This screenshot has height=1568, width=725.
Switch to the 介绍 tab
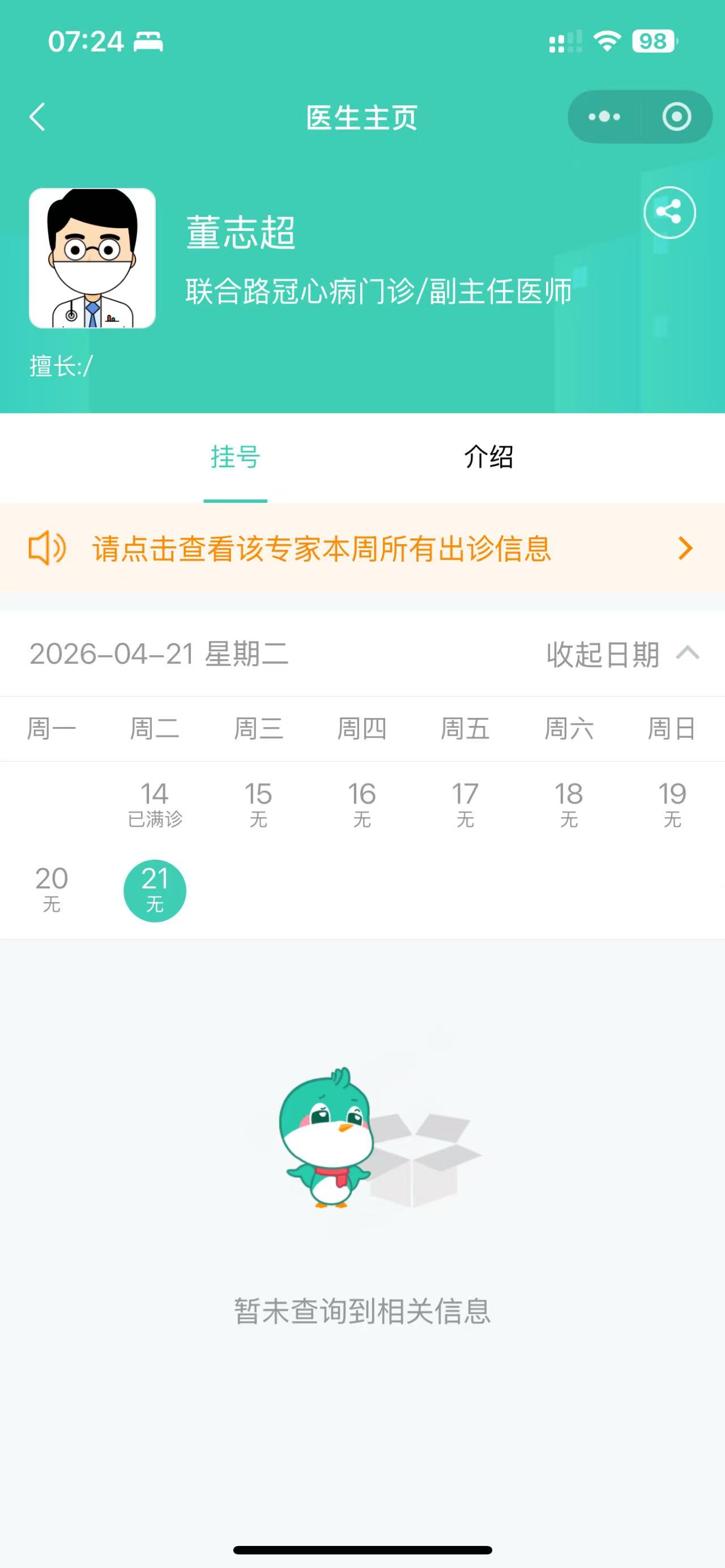(488, 456)
